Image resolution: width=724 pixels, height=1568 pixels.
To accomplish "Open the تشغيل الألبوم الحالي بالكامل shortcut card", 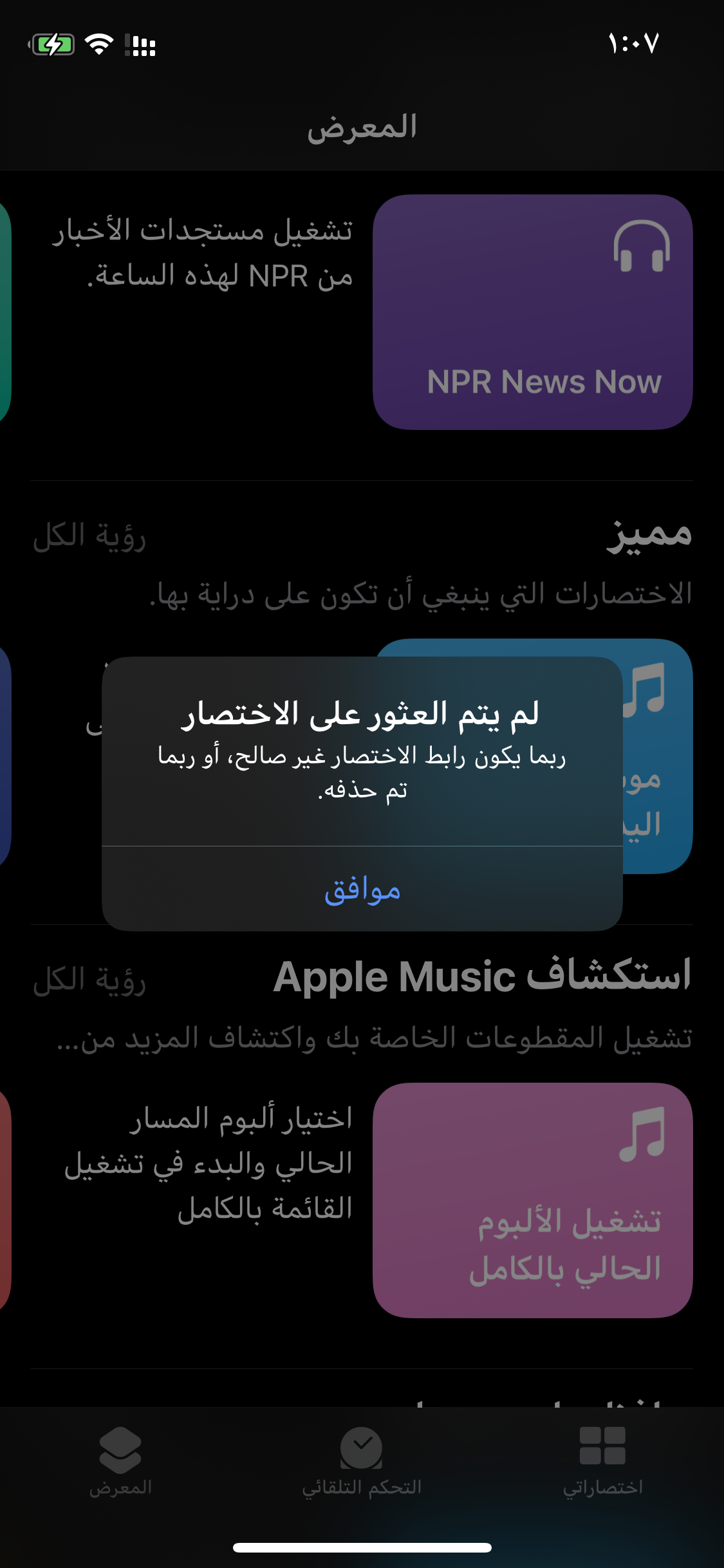I will (532, 1200).
